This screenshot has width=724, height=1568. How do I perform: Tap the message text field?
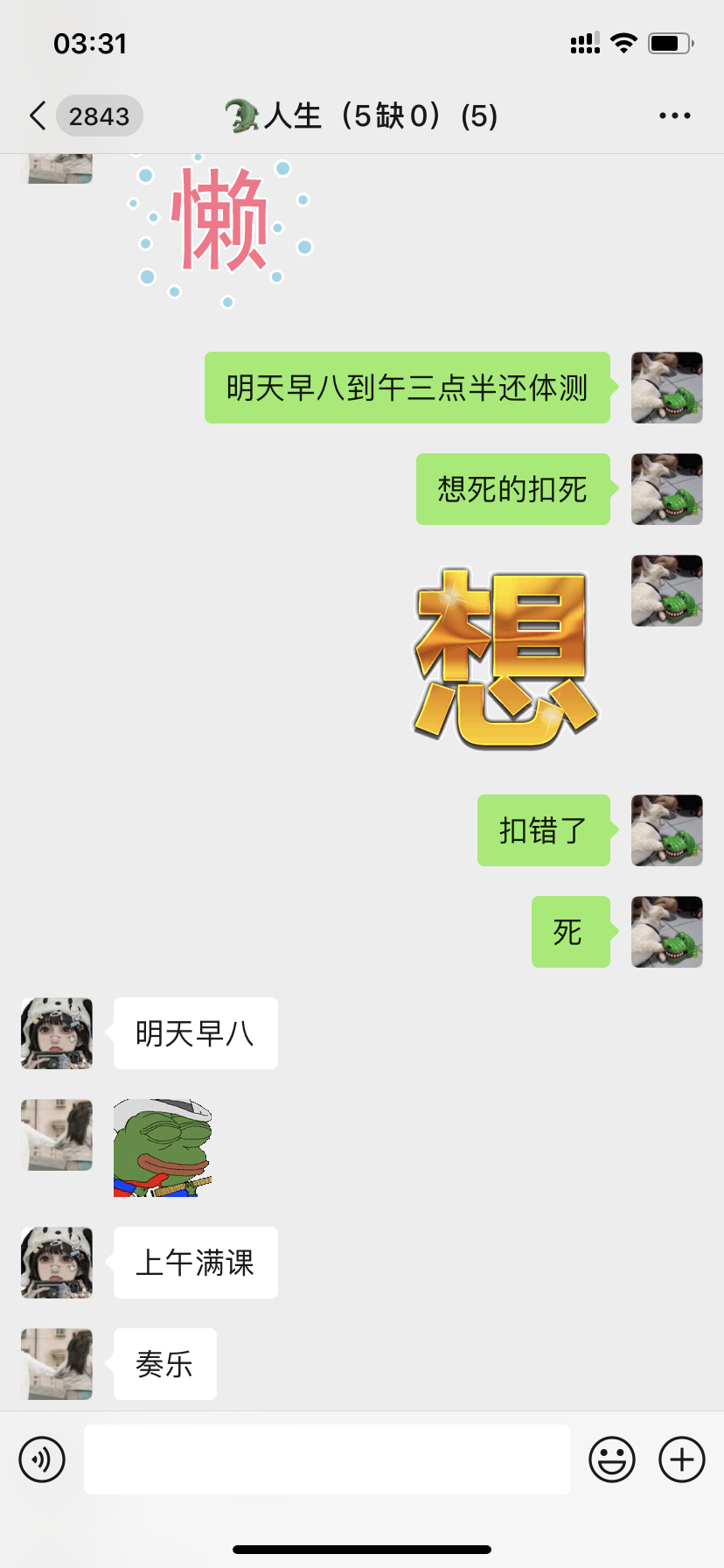click(326, 1459)
